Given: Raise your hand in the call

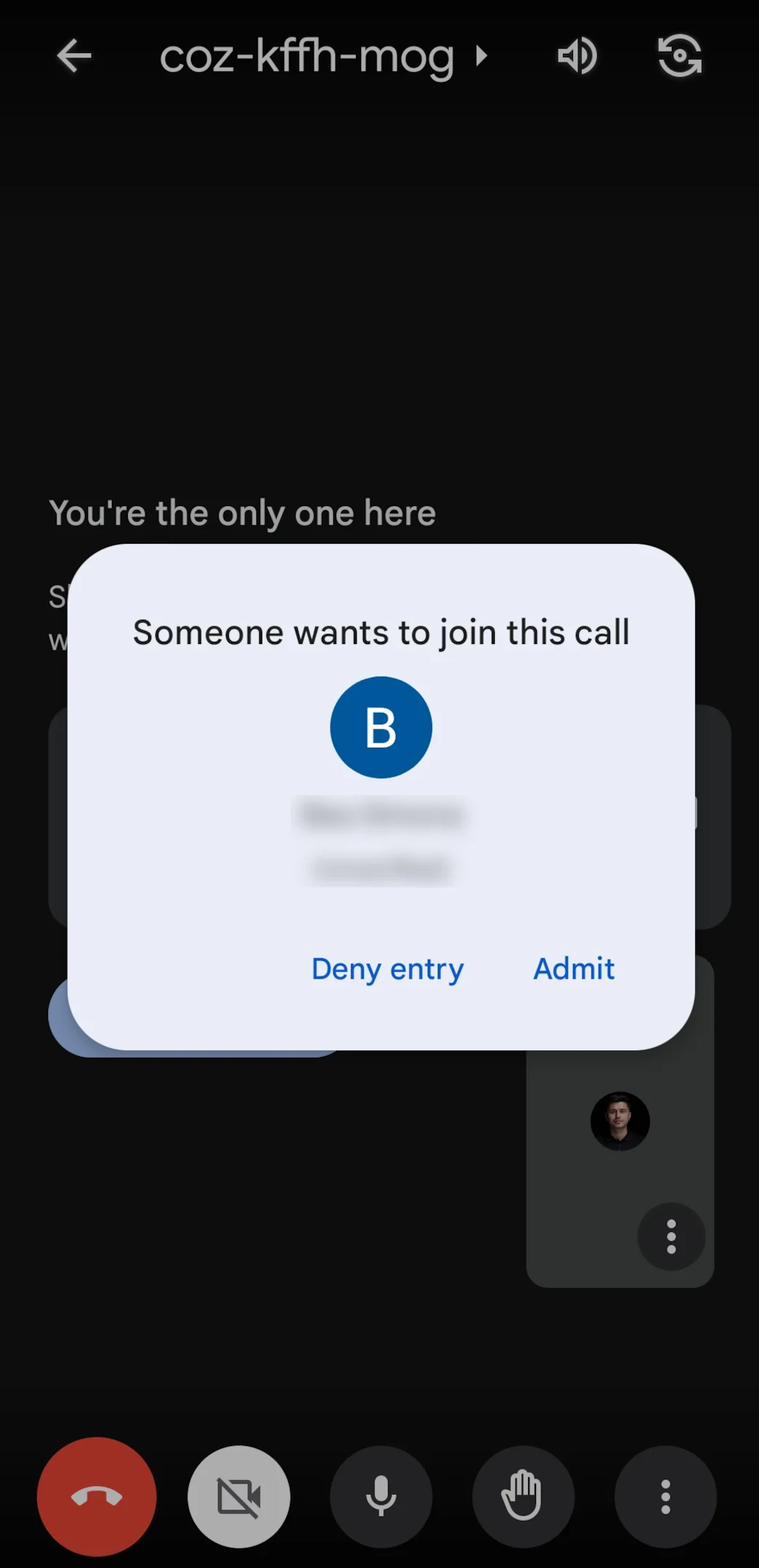Looking at the screenshot, I should click(x=523, y=1496).
